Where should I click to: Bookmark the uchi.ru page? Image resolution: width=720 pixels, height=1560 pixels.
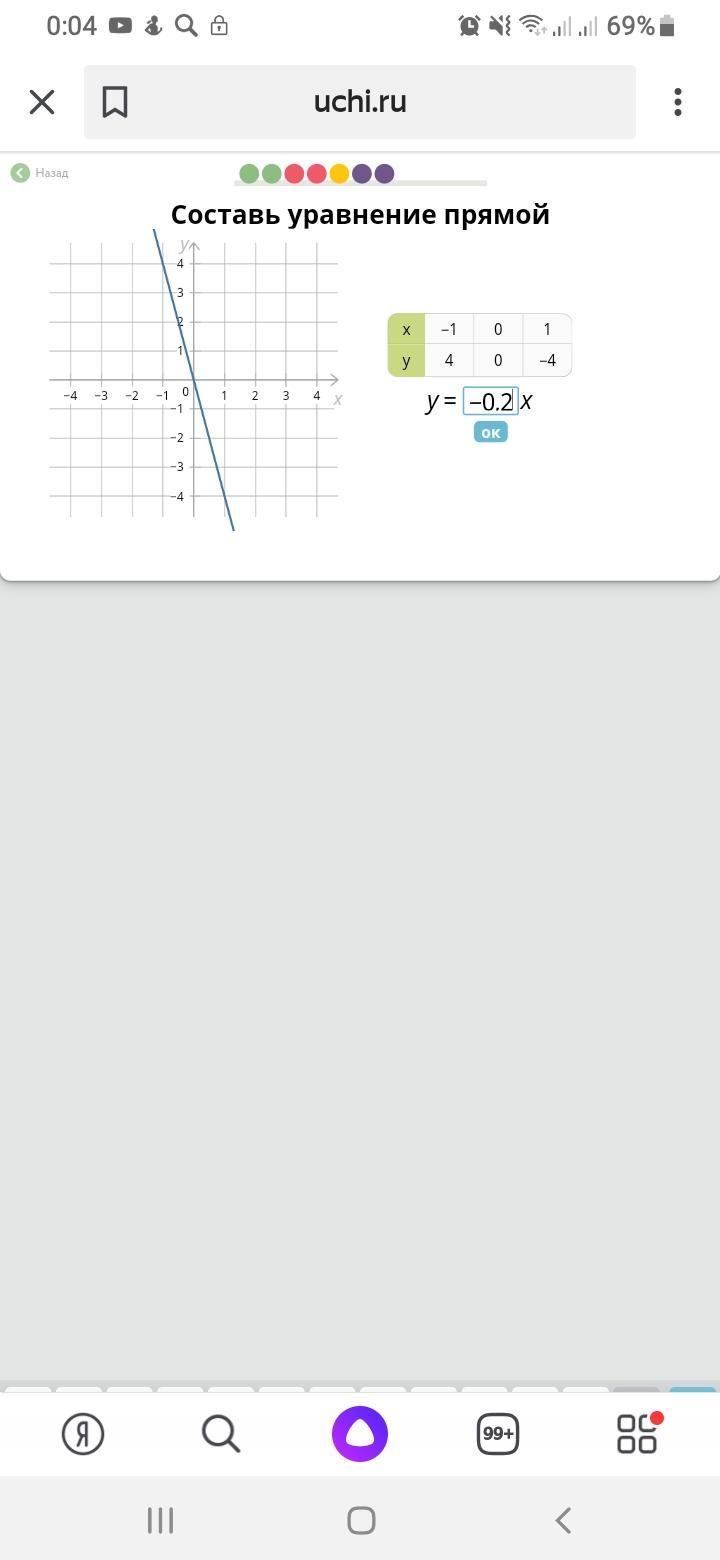click(x=115, y=102)
